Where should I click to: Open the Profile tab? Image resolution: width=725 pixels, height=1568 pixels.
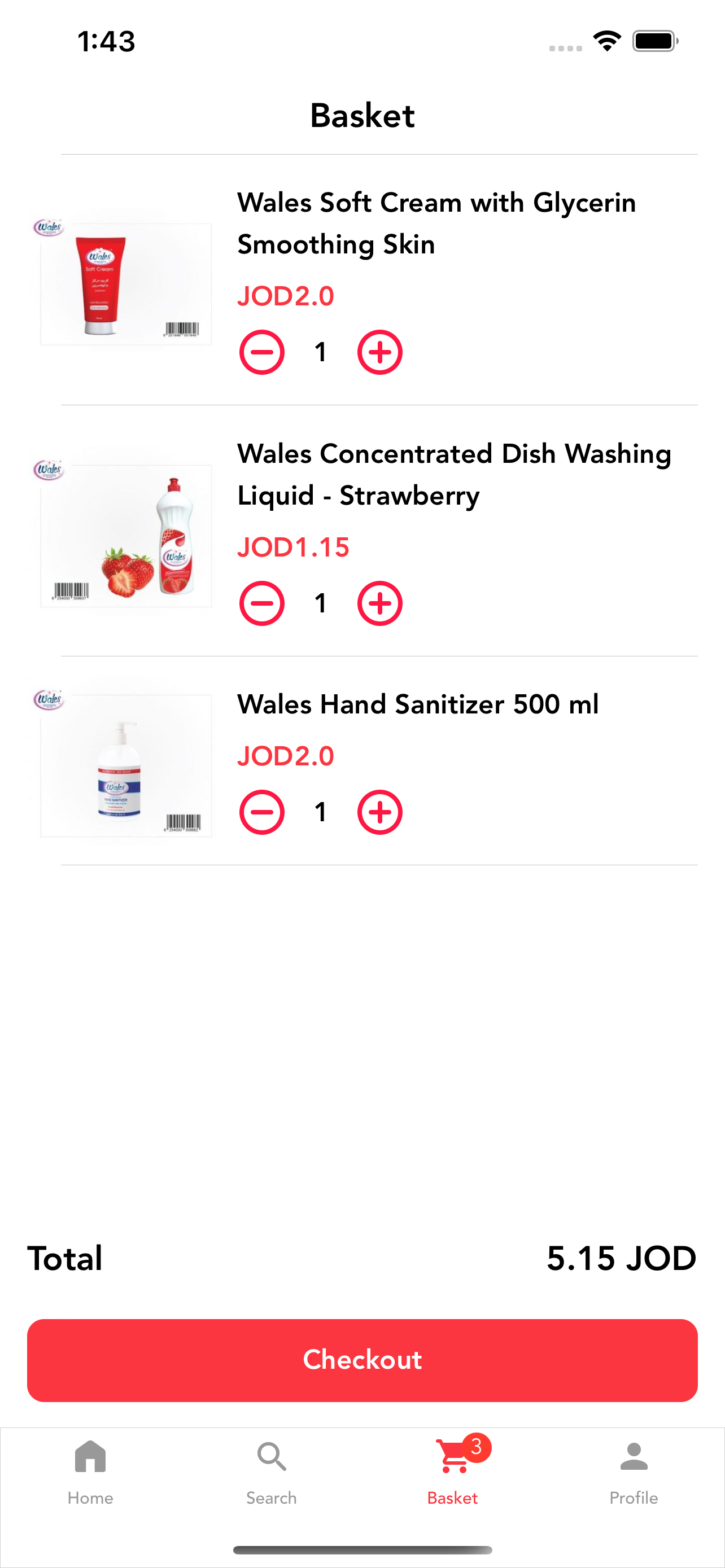[x=634, y=1471]
